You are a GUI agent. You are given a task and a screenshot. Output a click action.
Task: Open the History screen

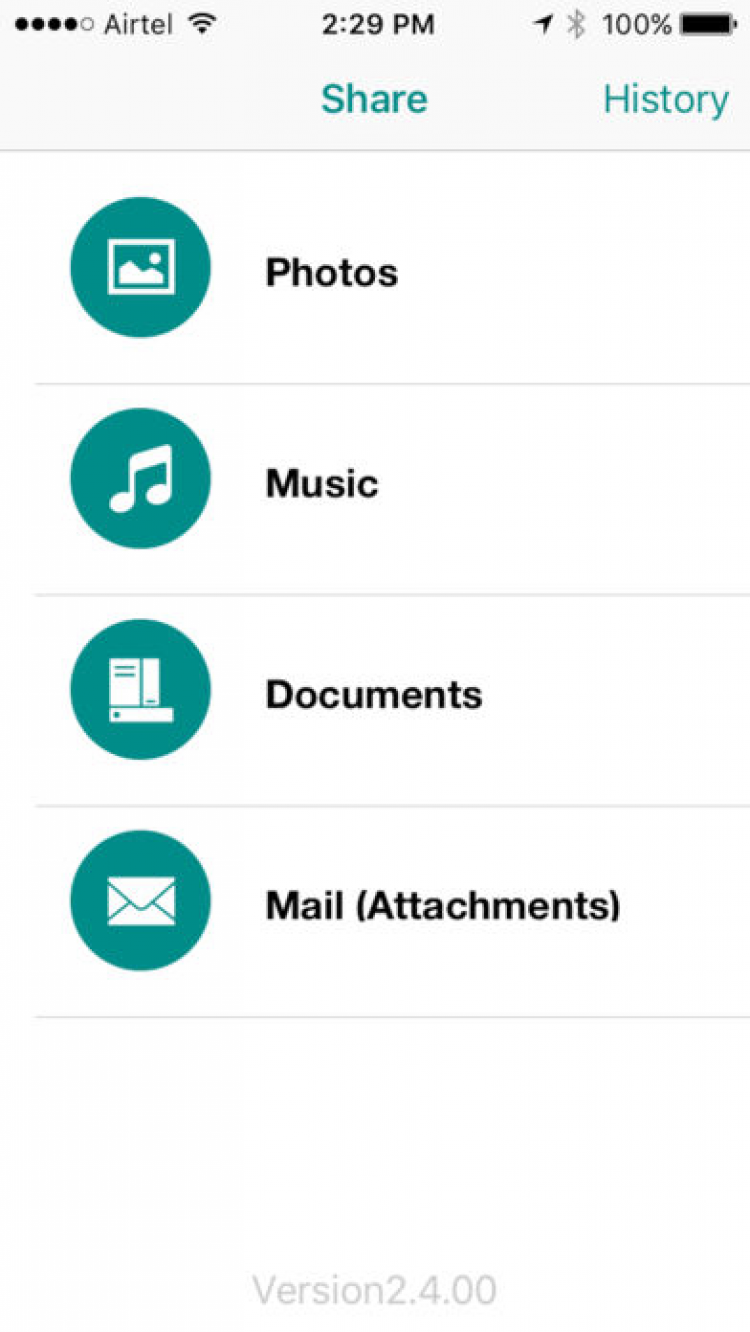click(x=665, y=99)
